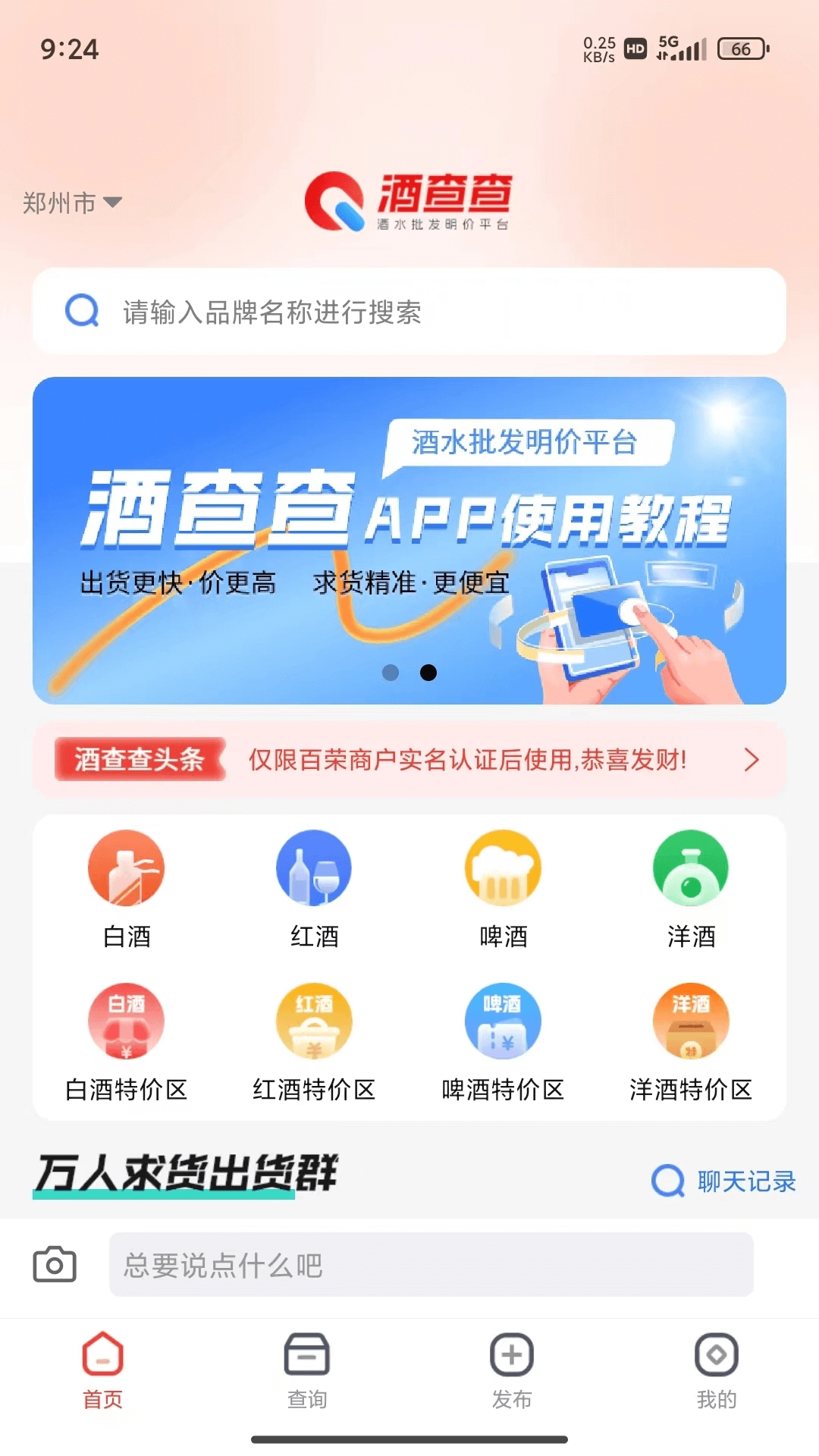
Task: Switch to the 发布 tab
Action: (x=512, y=1370)
